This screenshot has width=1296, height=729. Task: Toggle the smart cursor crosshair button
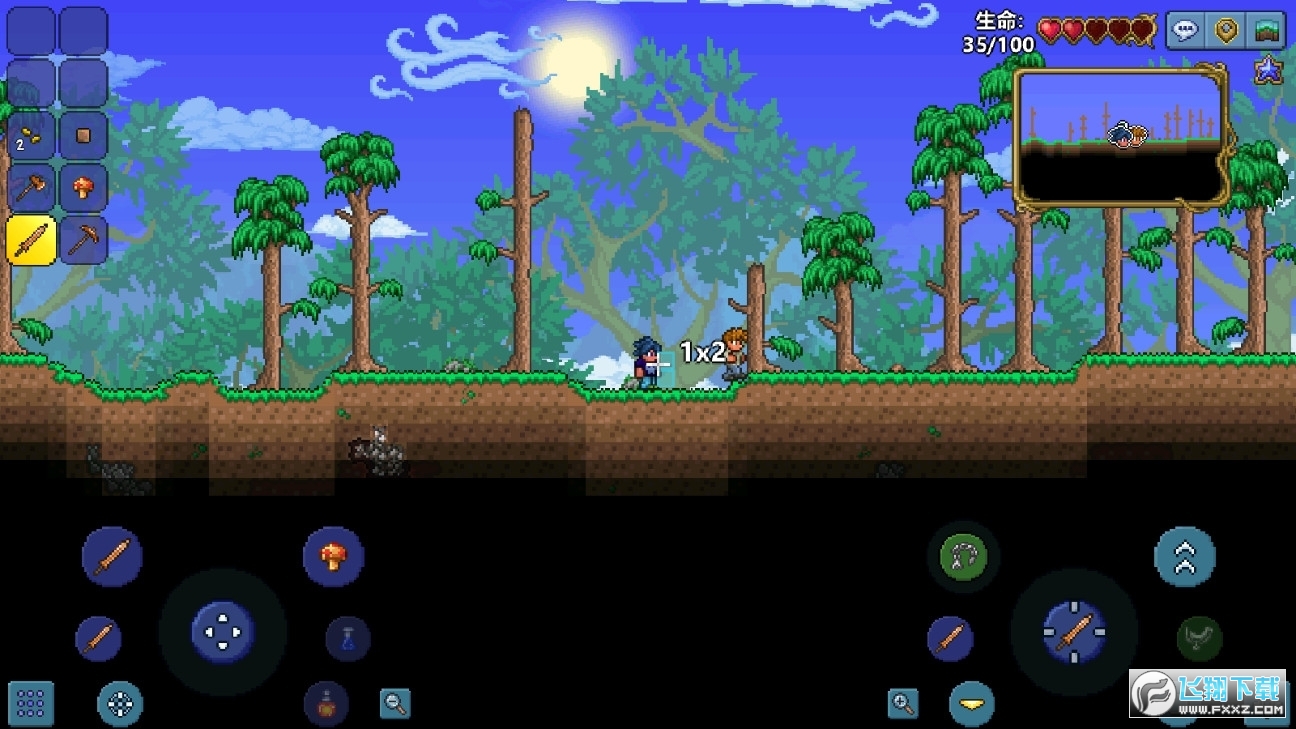120,703
